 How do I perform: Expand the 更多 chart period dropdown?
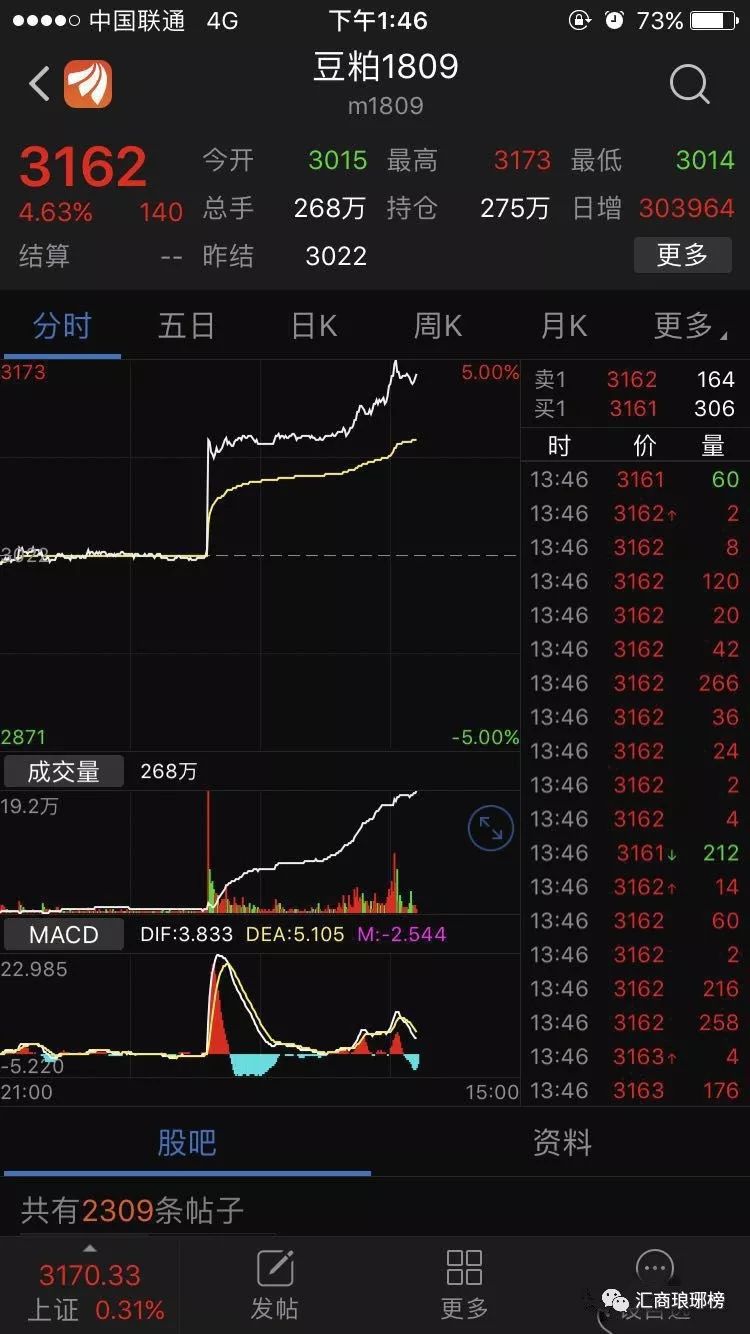click(690, 326)
